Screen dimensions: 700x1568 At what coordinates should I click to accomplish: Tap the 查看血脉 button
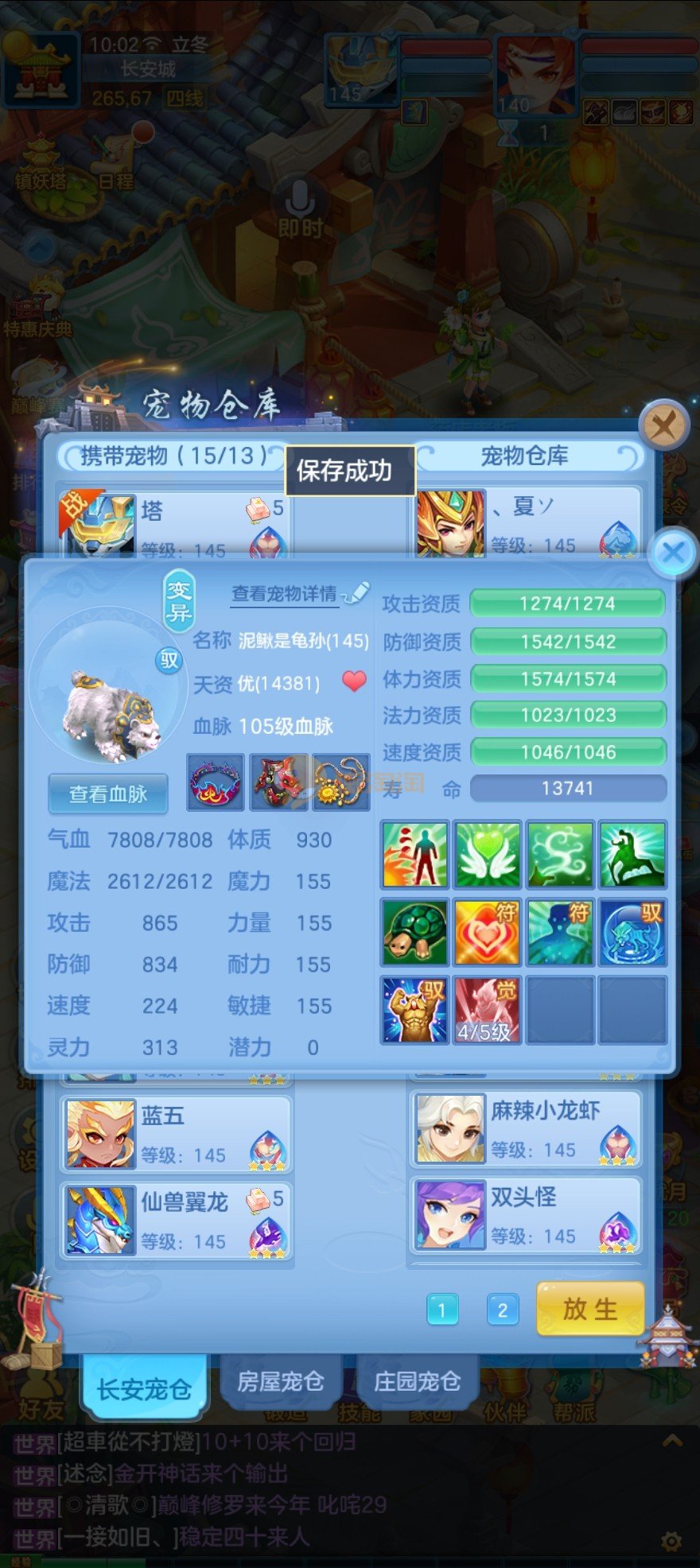108,794
